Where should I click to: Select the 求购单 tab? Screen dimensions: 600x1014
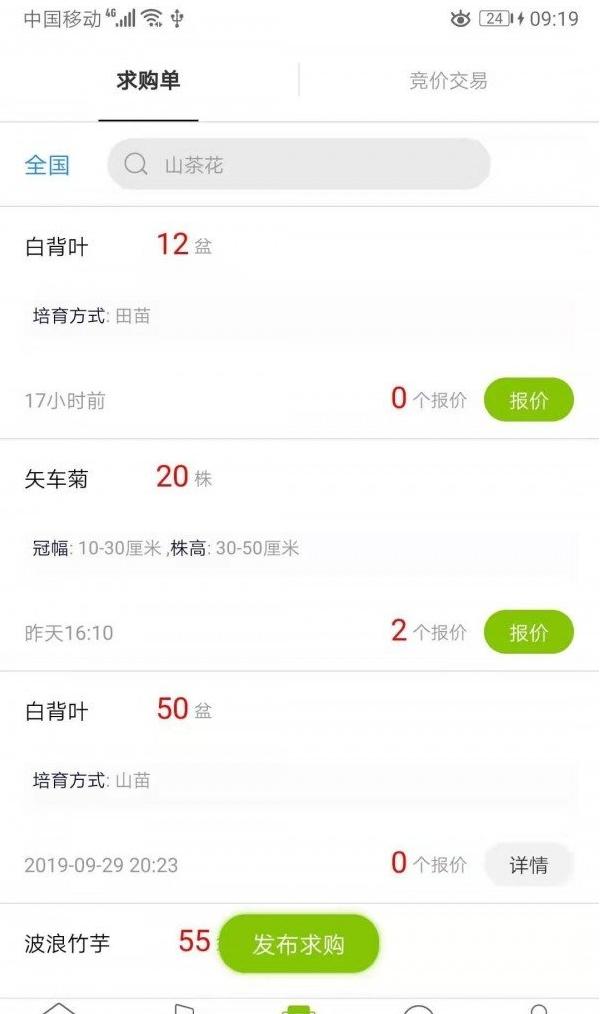[x=148, y=81]
